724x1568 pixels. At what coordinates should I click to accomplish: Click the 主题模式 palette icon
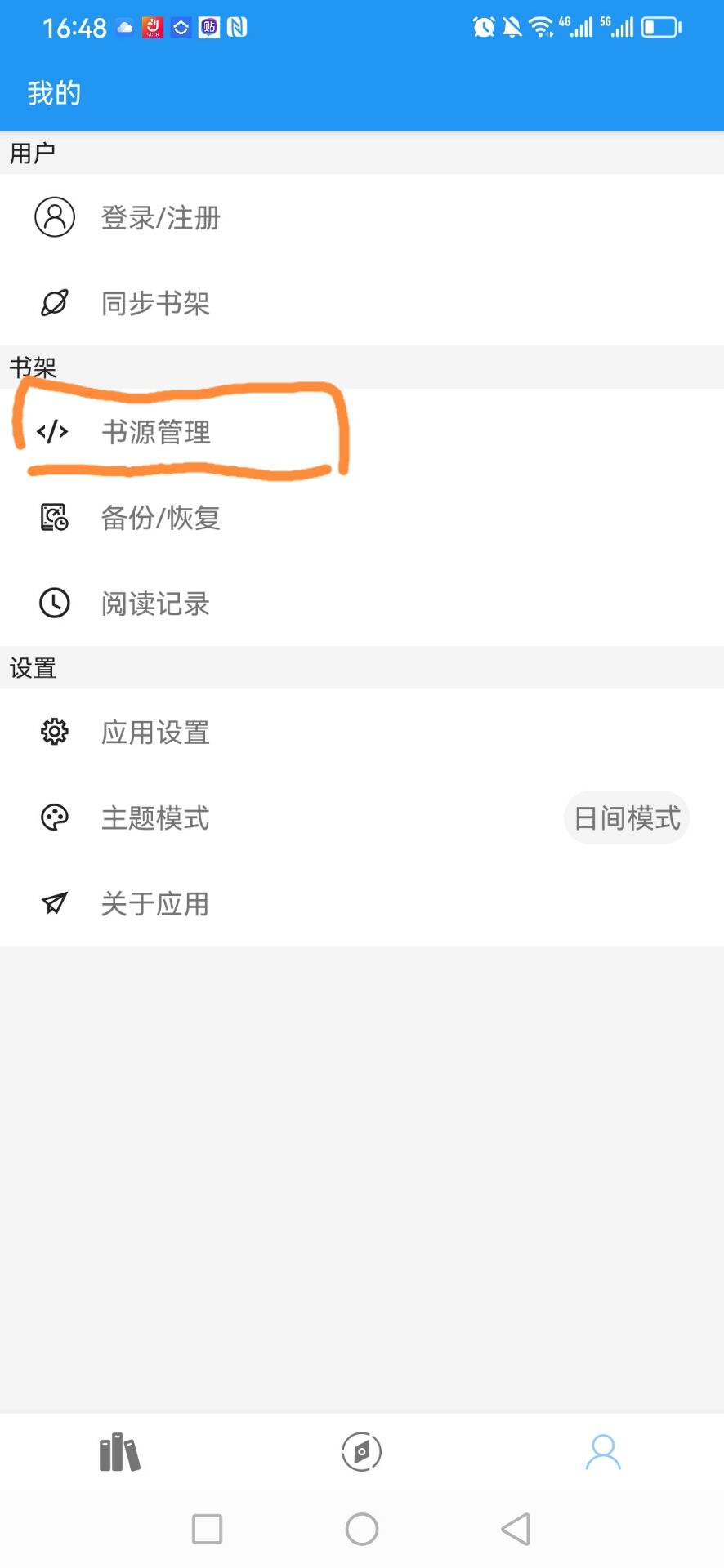[x=54, y=817]
